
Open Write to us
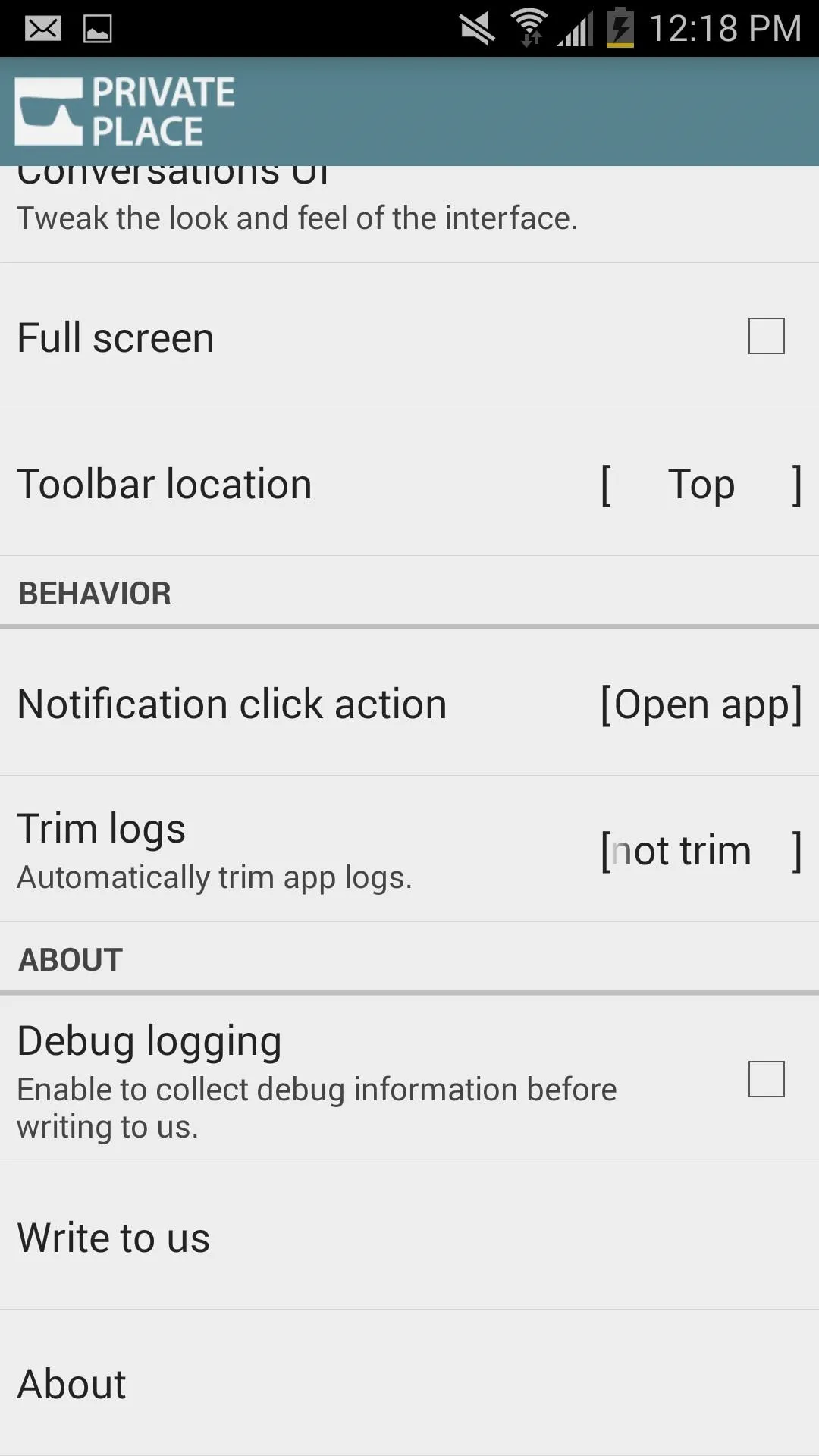click(x=409, y=1237)
